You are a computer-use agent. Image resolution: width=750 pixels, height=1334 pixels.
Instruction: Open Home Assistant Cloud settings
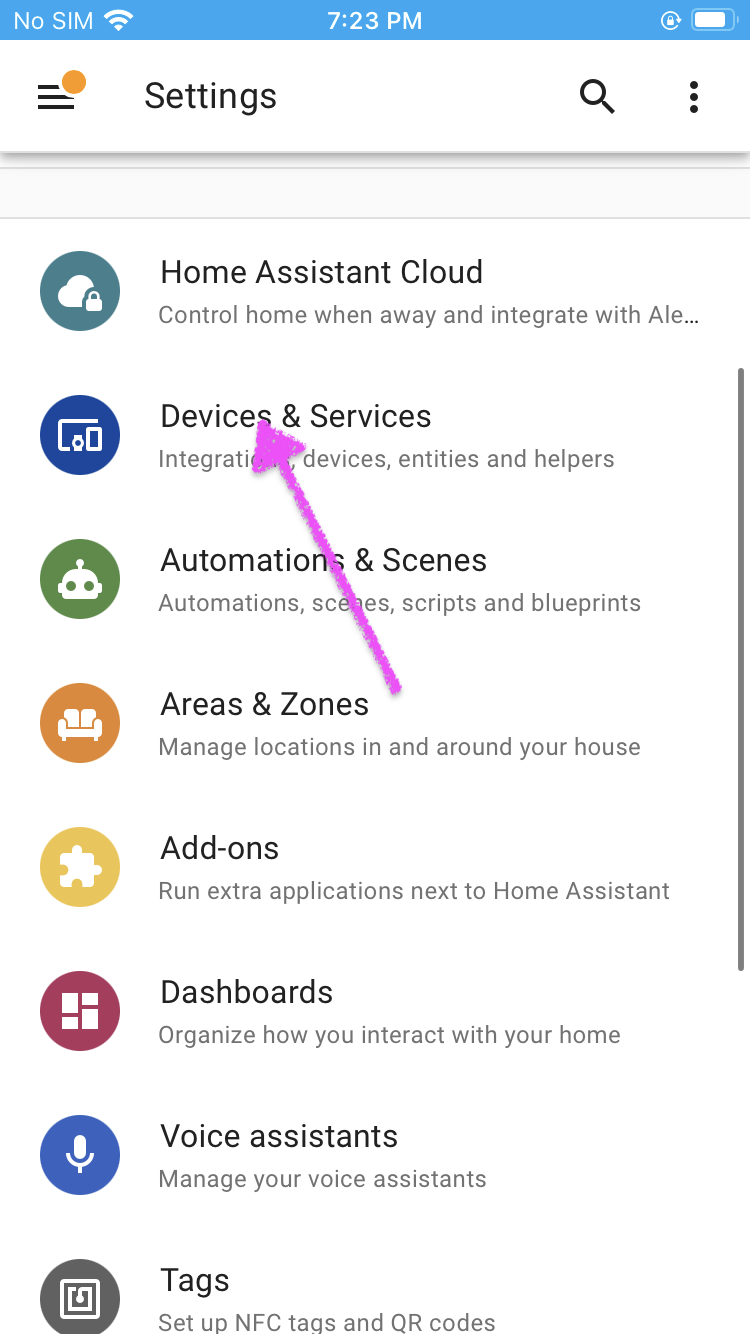(375, 292)
